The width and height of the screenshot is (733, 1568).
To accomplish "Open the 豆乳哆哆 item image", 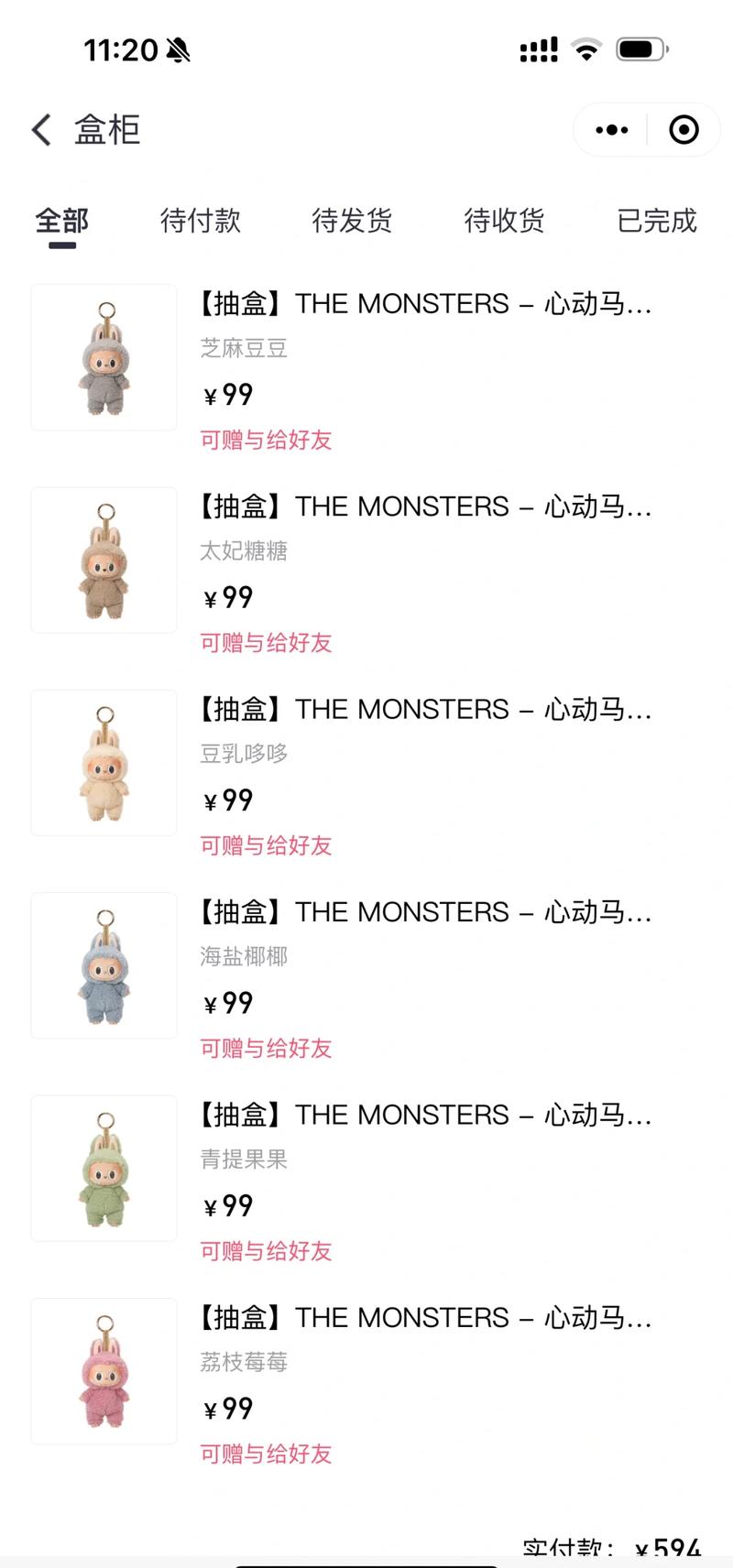I will point(104,763).
